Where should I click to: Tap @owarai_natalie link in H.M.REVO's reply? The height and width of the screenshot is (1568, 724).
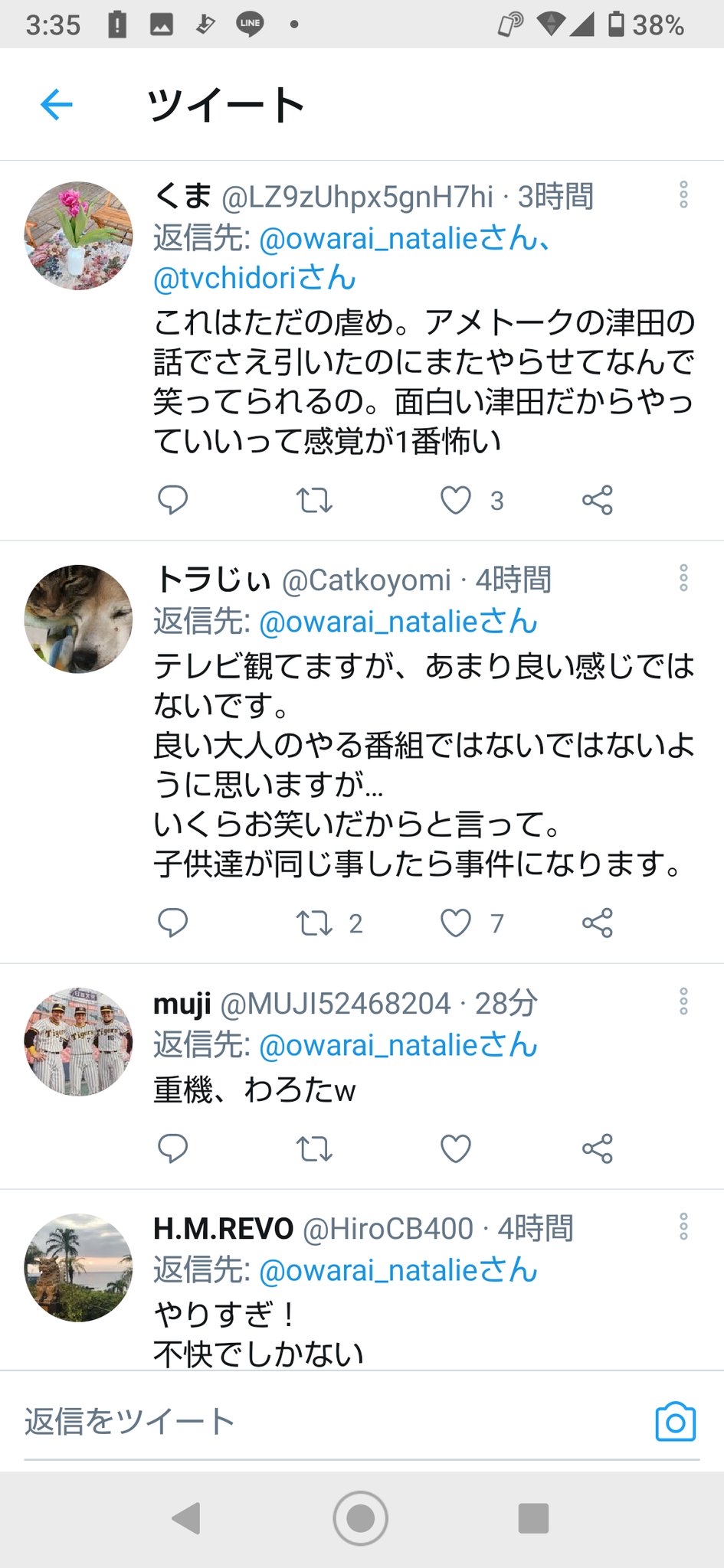coord(398,1270)
